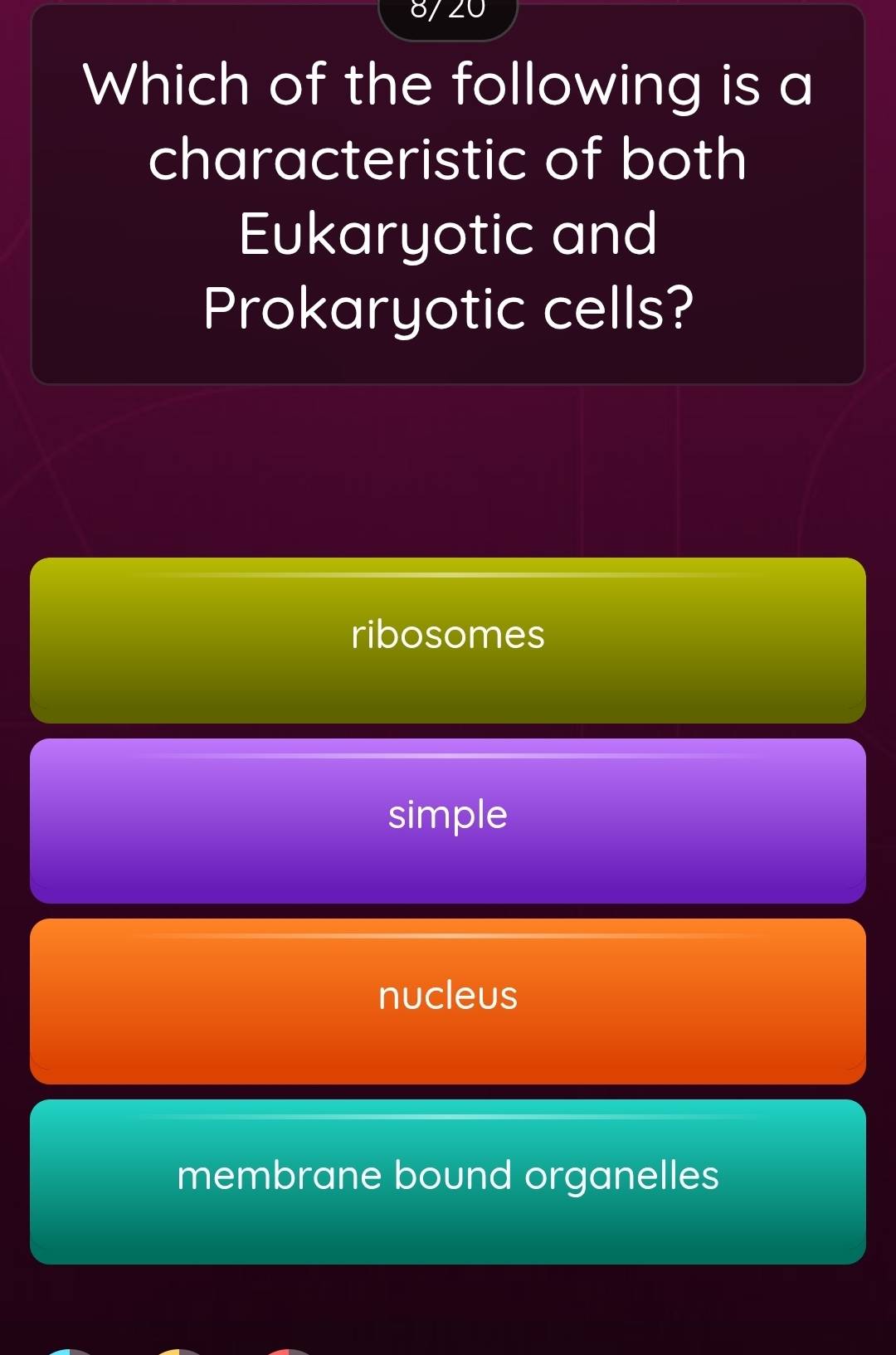Select membrane bound organelles answer

coord(448,1177)
